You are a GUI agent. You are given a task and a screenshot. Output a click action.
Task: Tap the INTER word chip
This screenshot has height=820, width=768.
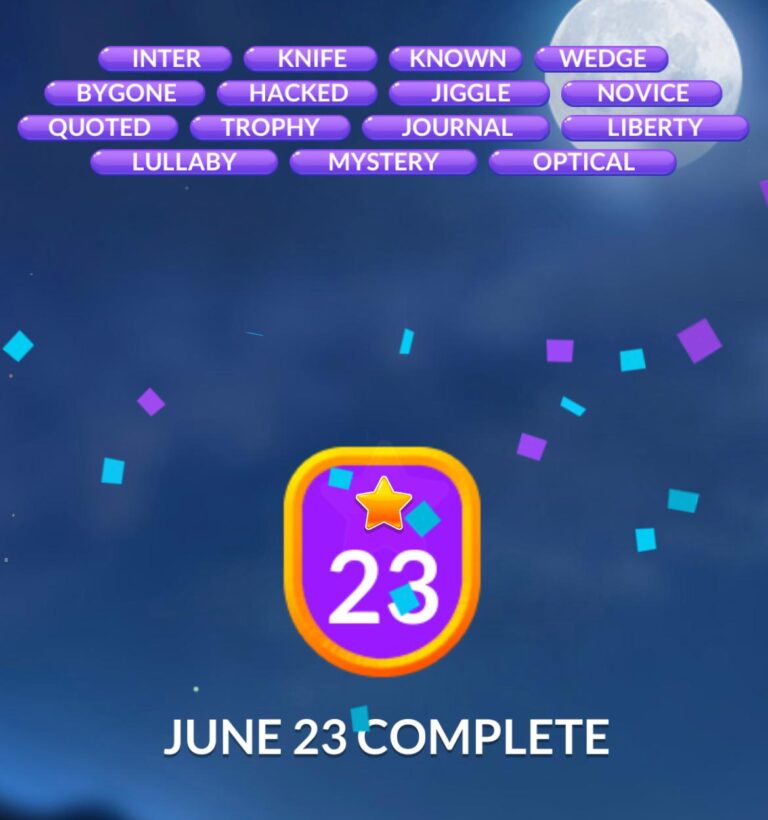pos(166,59)
